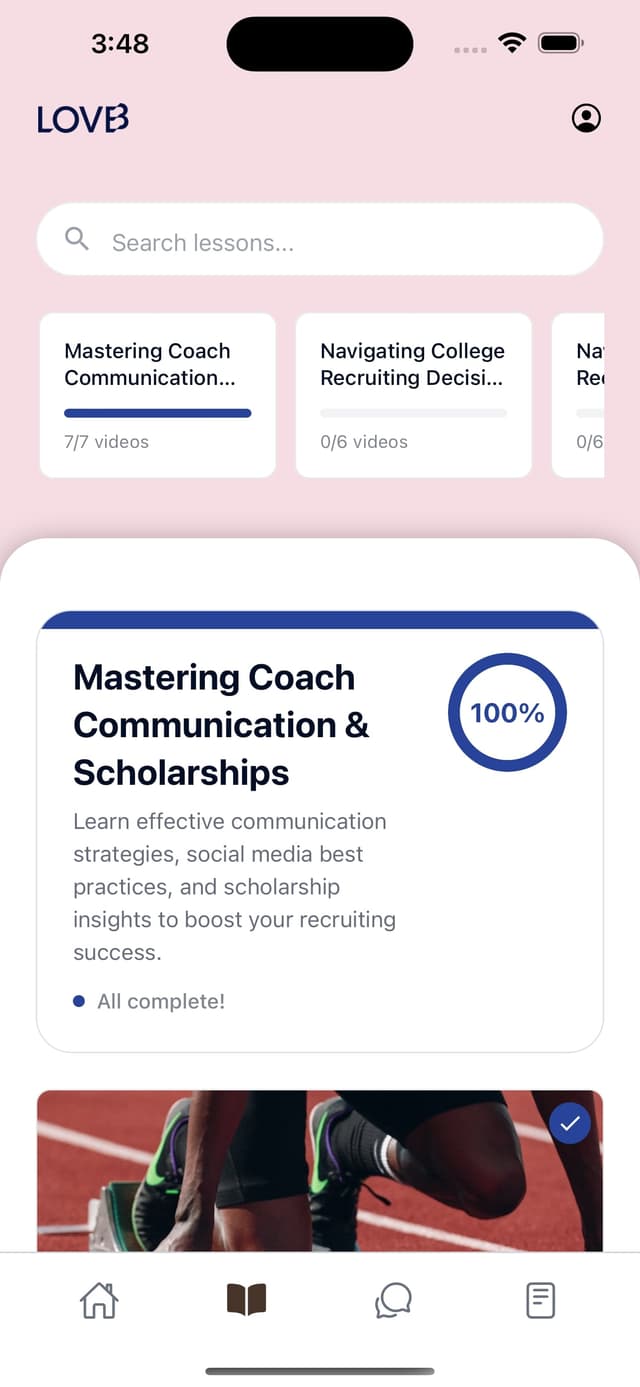Go to the Home tab
Image resolution: width=640 pixels, height=1387 pixels.
pos(99,1300)
